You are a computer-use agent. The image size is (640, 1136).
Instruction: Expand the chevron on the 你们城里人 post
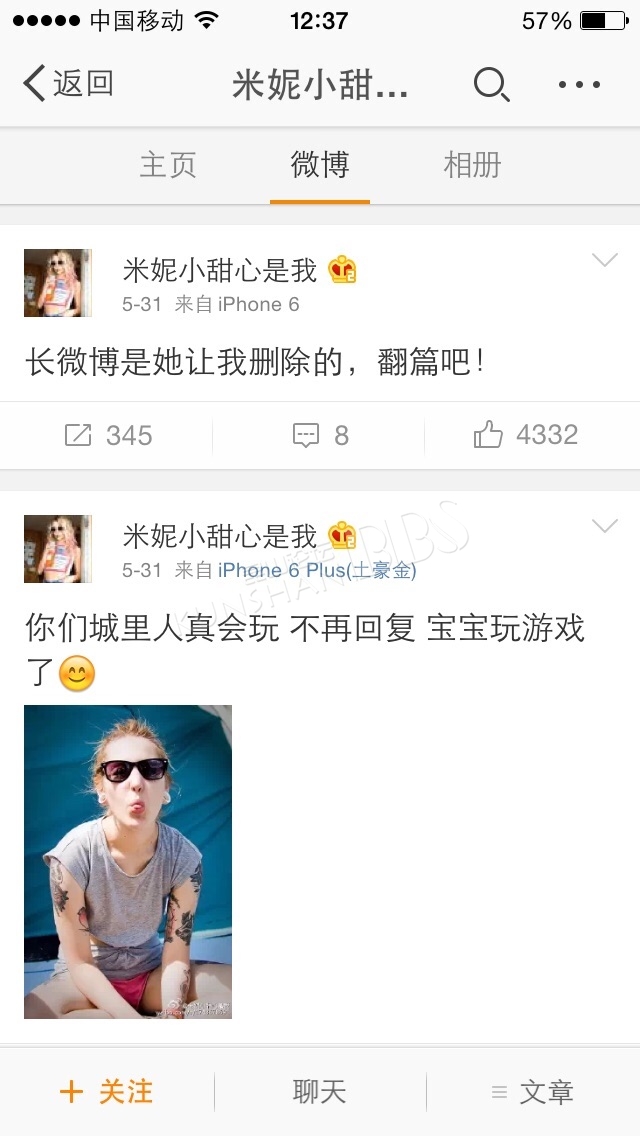point(605,525)
